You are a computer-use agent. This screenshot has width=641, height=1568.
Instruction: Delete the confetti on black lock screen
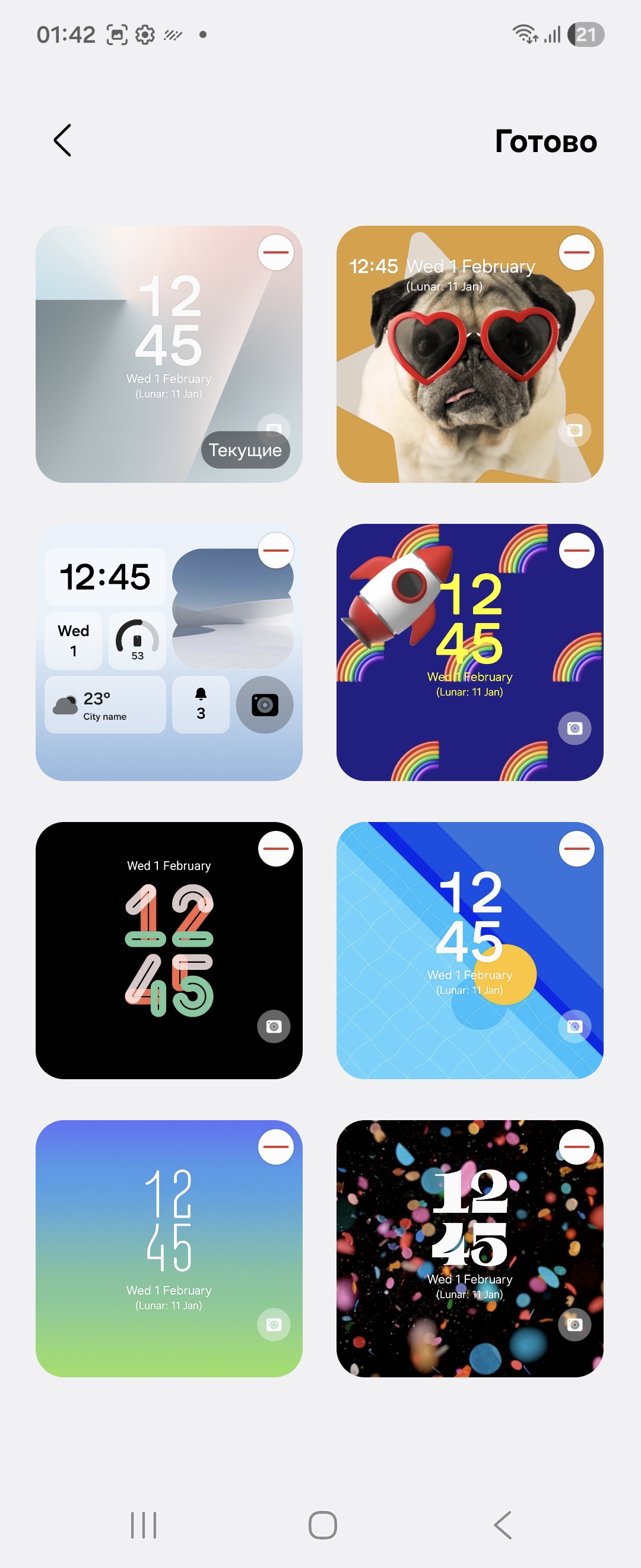tap(576, 1147)
